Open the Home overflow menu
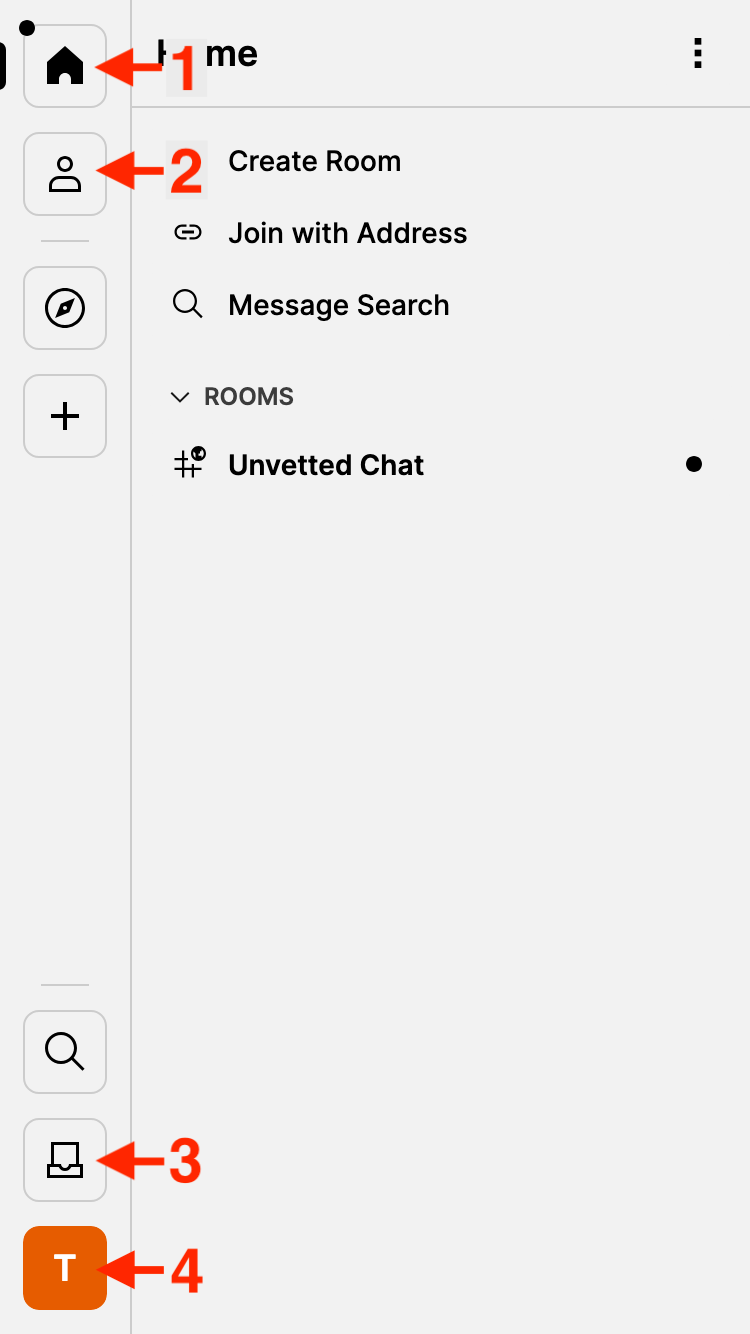This screenshot has height=1334, width=750. tap(698, 54)
